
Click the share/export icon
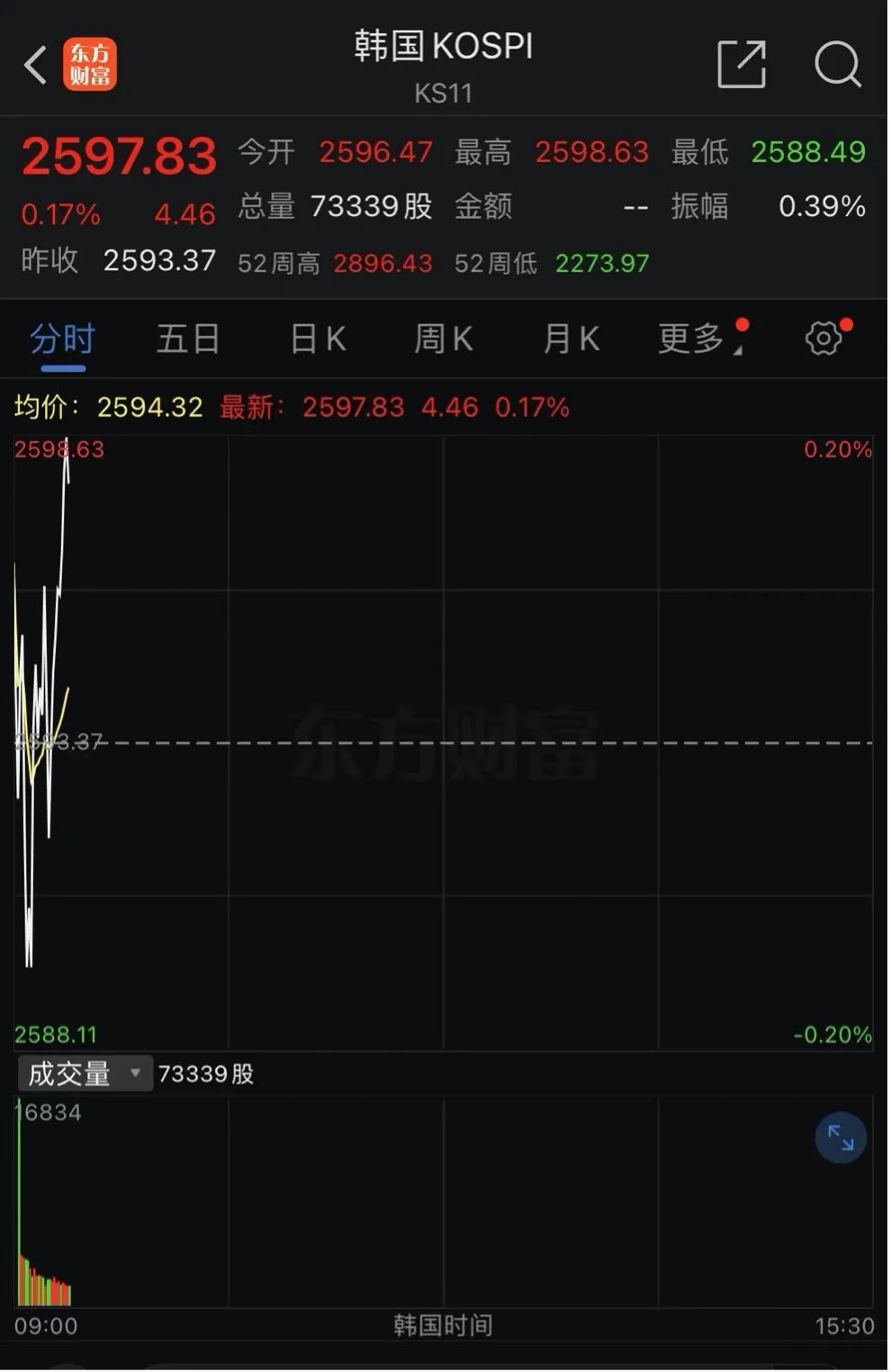tap(741, 63)
